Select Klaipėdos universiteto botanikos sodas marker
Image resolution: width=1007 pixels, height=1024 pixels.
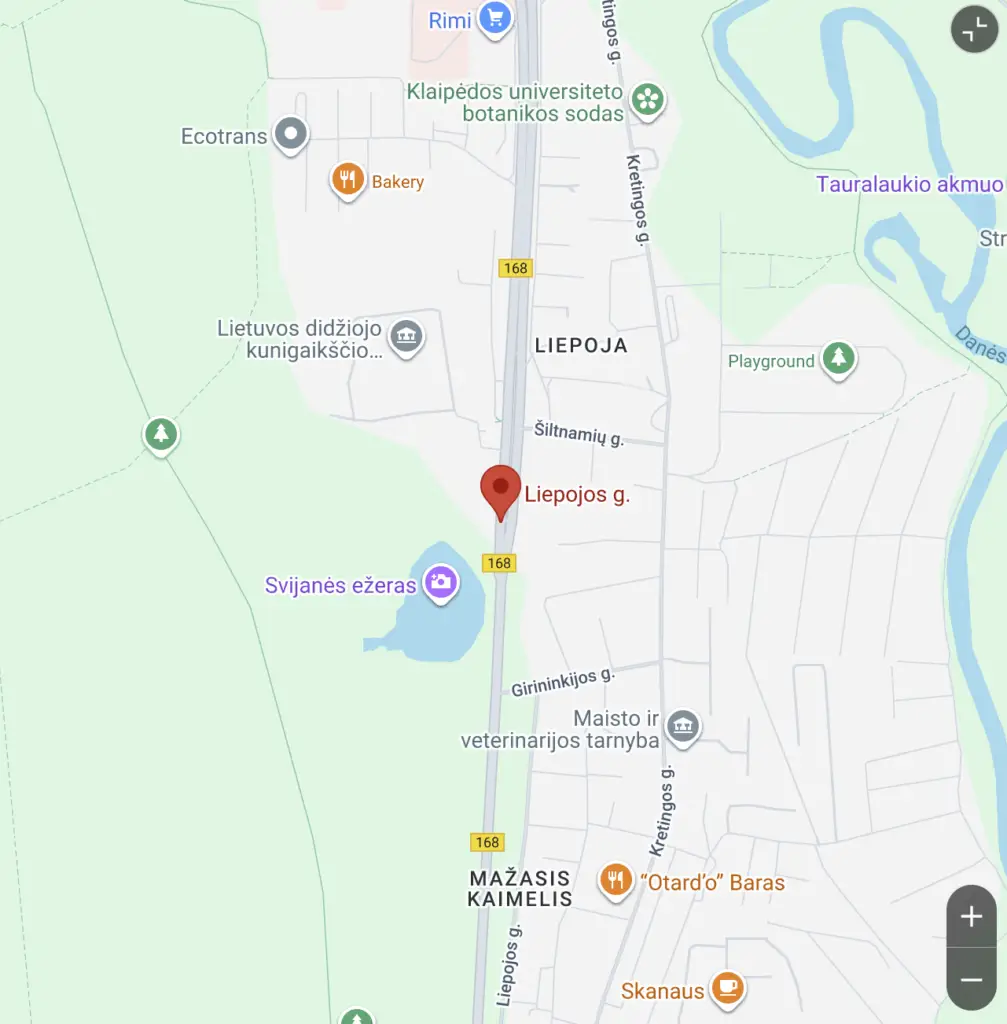pos(648,99)
